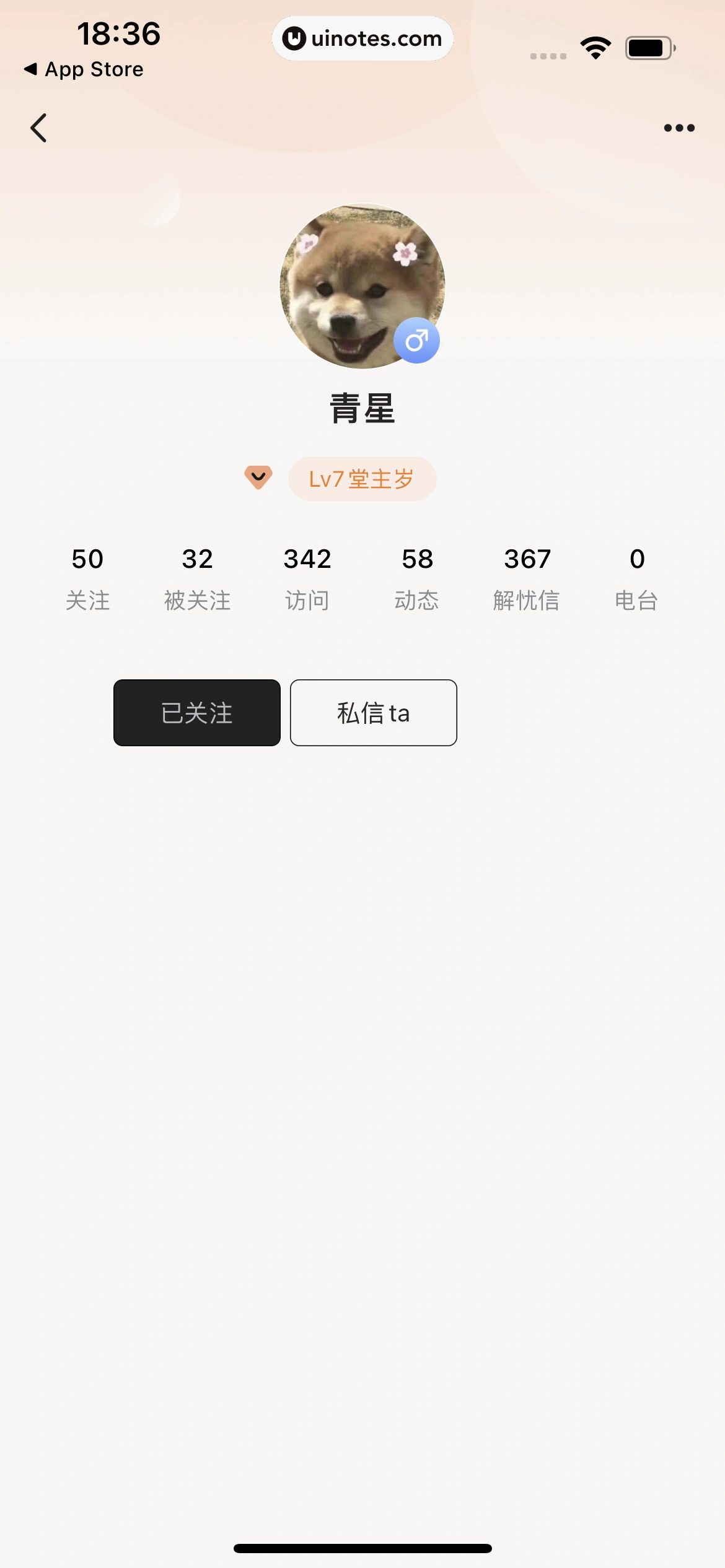View 青星's profile avatar

pos(362,286)
